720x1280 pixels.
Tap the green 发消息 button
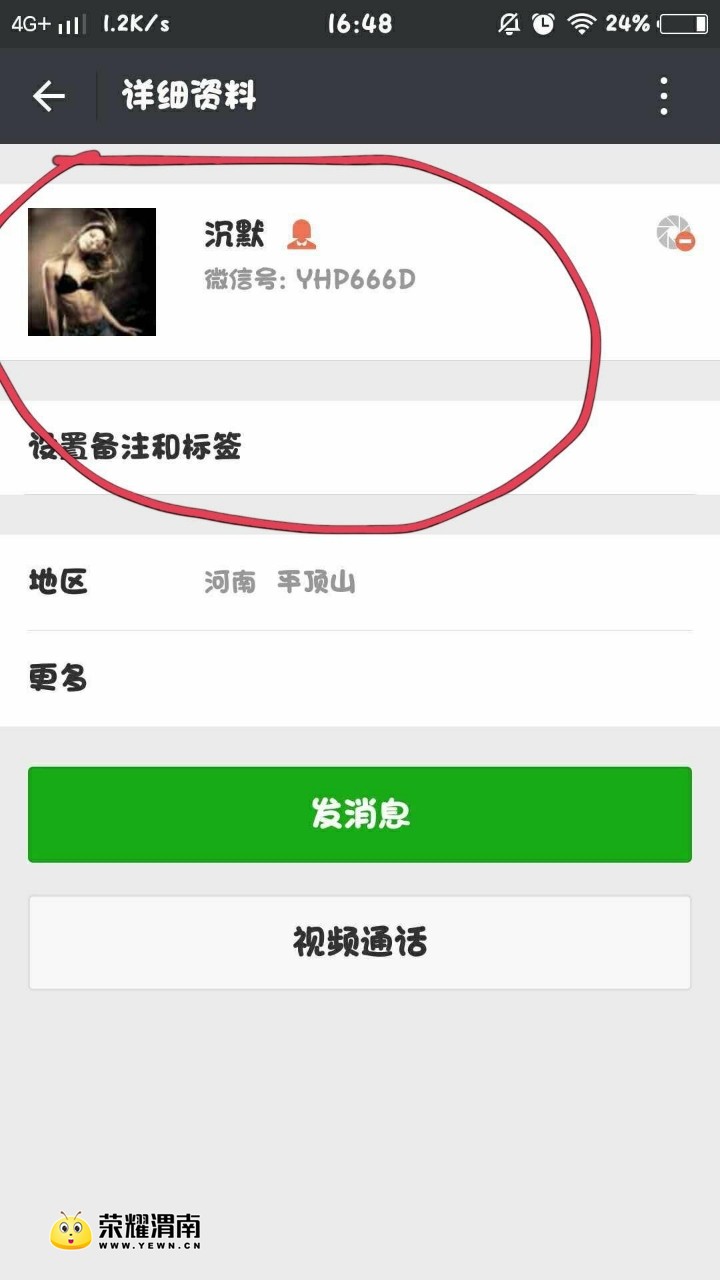click(360, 814)
